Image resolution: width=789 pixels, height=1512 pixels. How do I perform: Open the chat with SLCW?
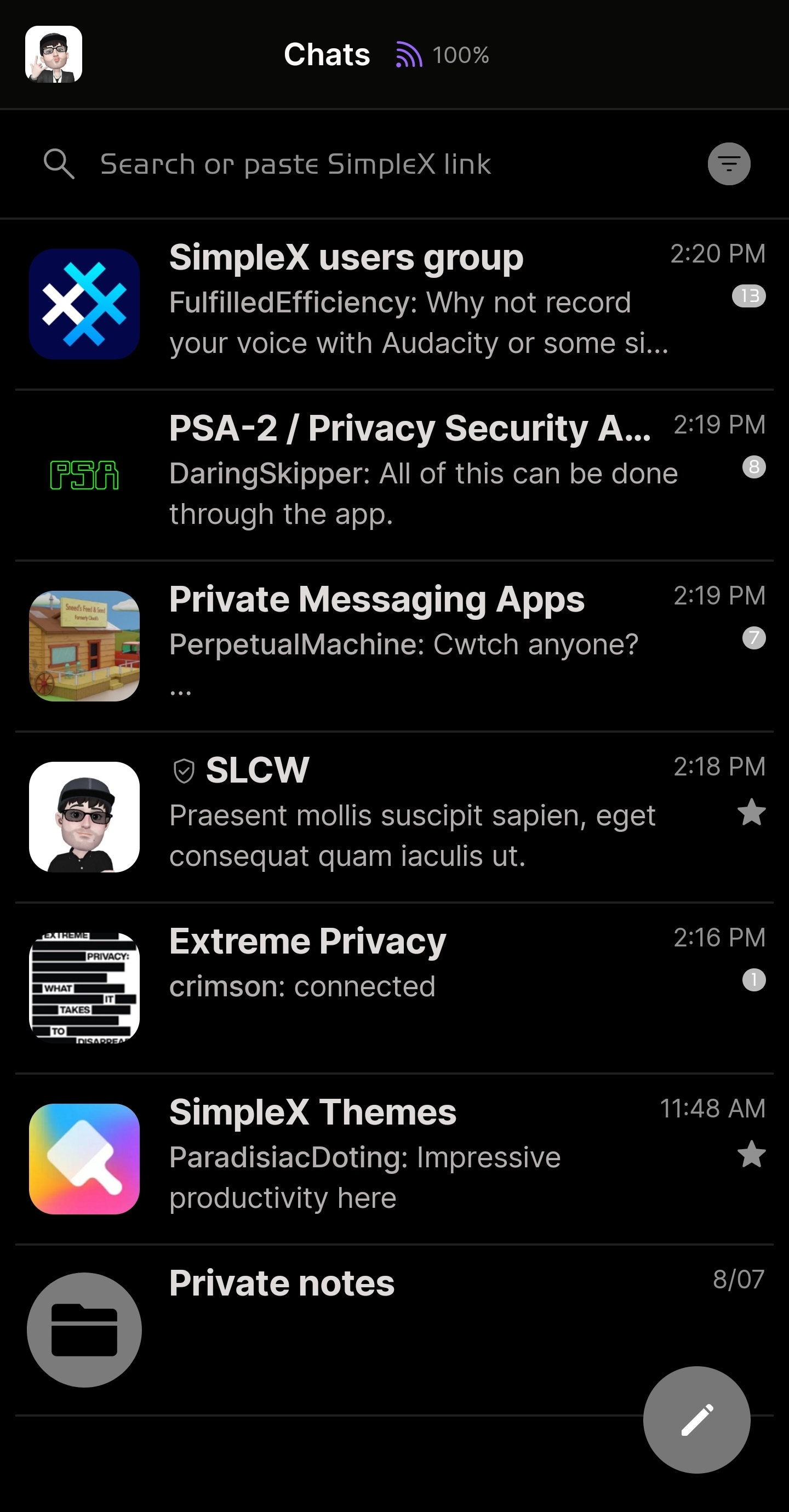(393, 816)
